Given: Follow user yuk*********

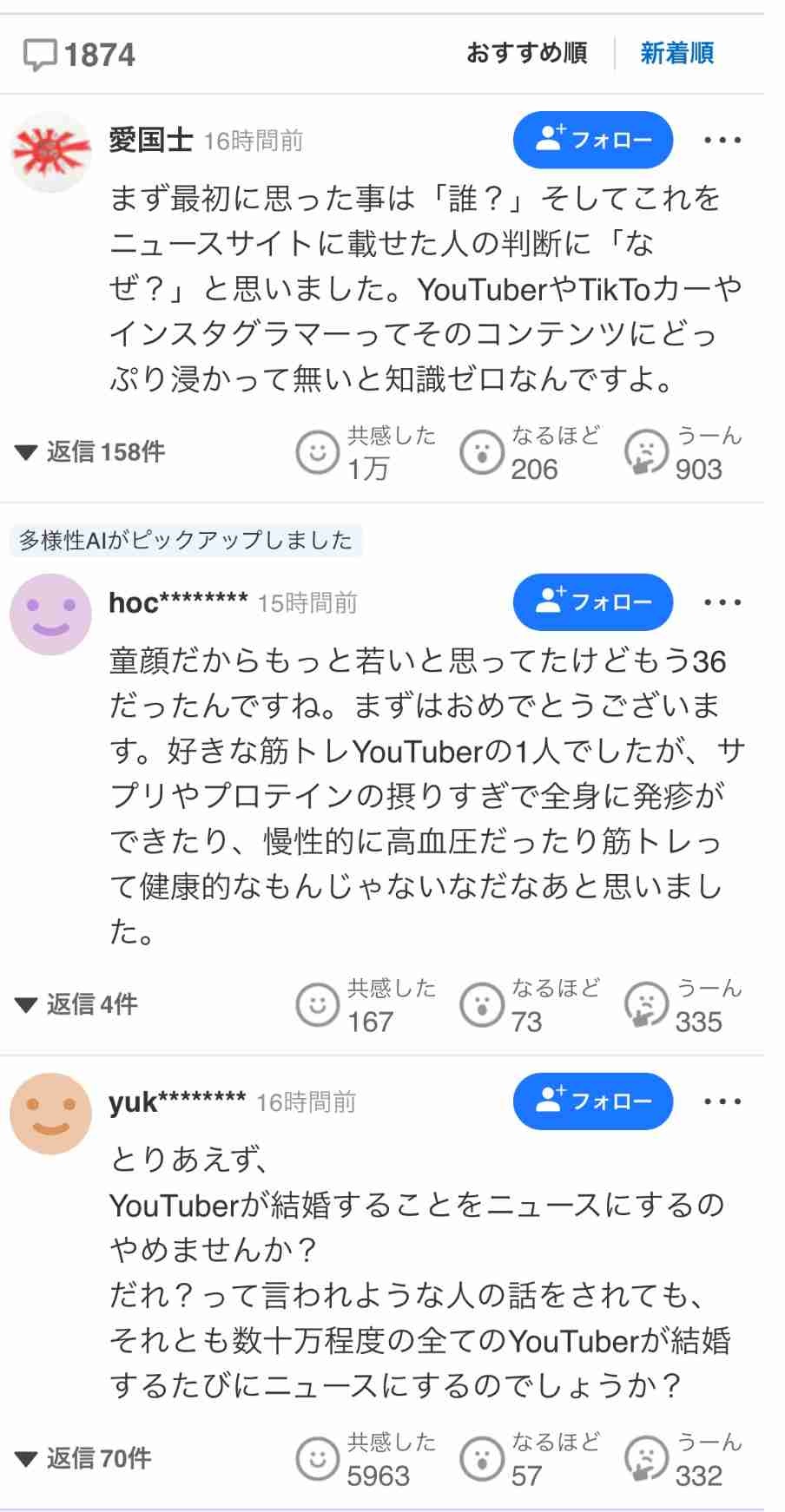Looking at the screenshot, I should [593, 1101].
